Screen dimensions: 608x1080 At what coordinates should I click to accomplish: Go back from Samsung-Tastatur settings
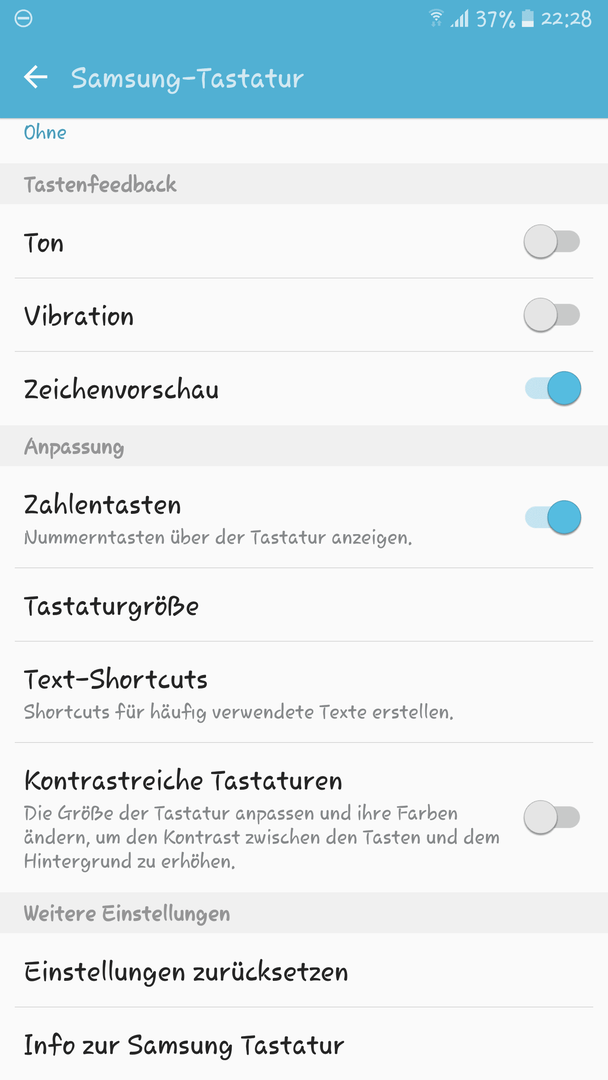pyautogui.click(x=36, y=77)
